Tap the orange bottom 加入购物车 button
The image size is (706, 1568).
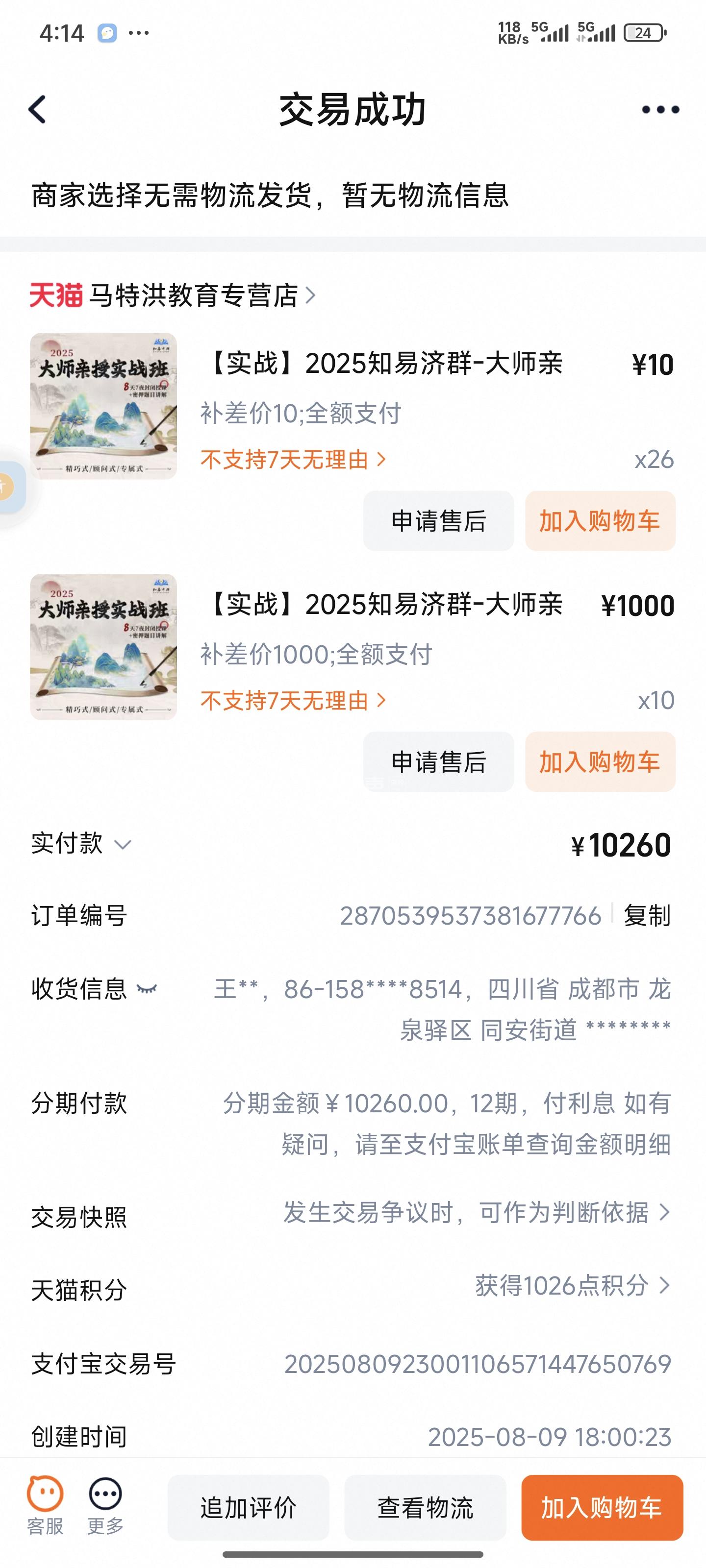coord(602,1508)
